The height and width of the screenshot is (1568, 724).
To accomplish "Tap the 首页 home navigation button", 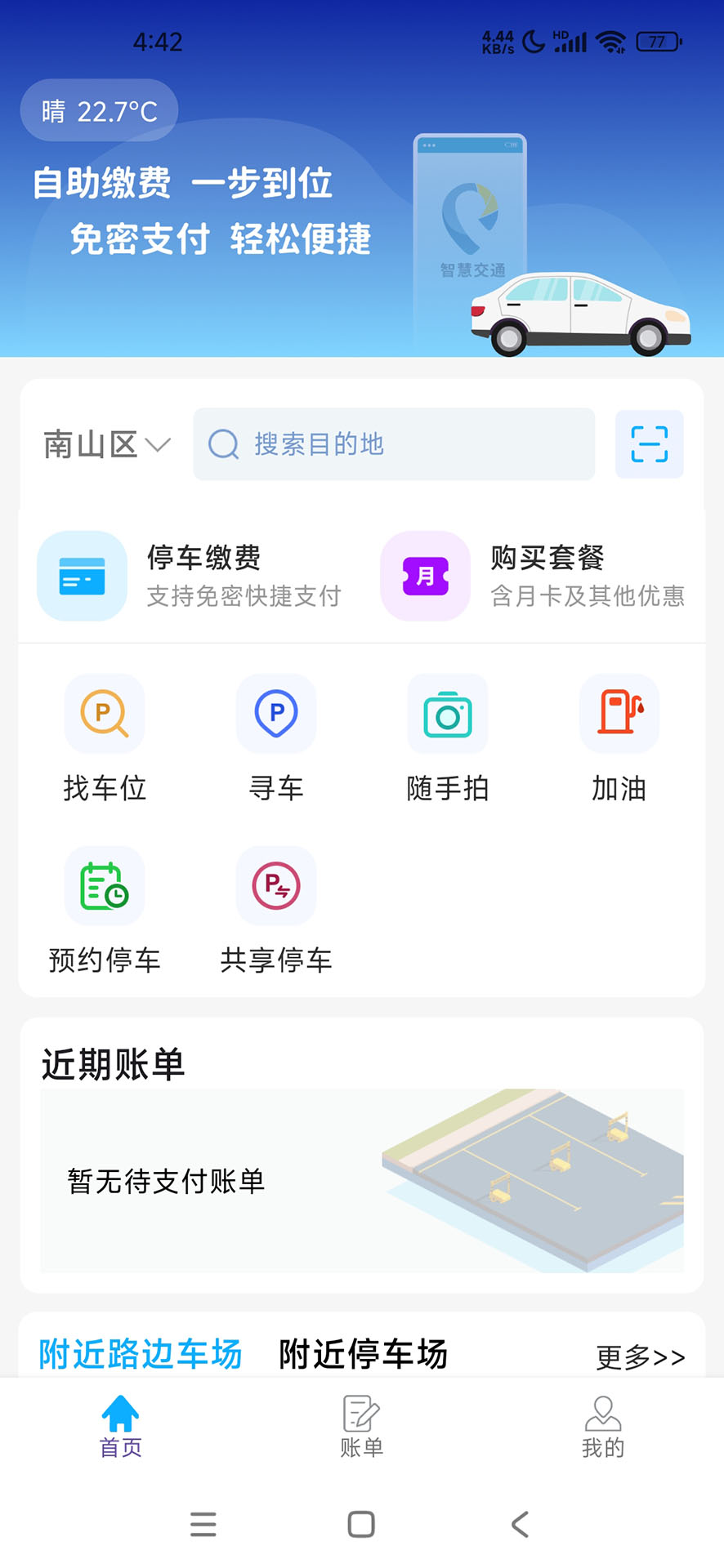I will coord(119,1425).
